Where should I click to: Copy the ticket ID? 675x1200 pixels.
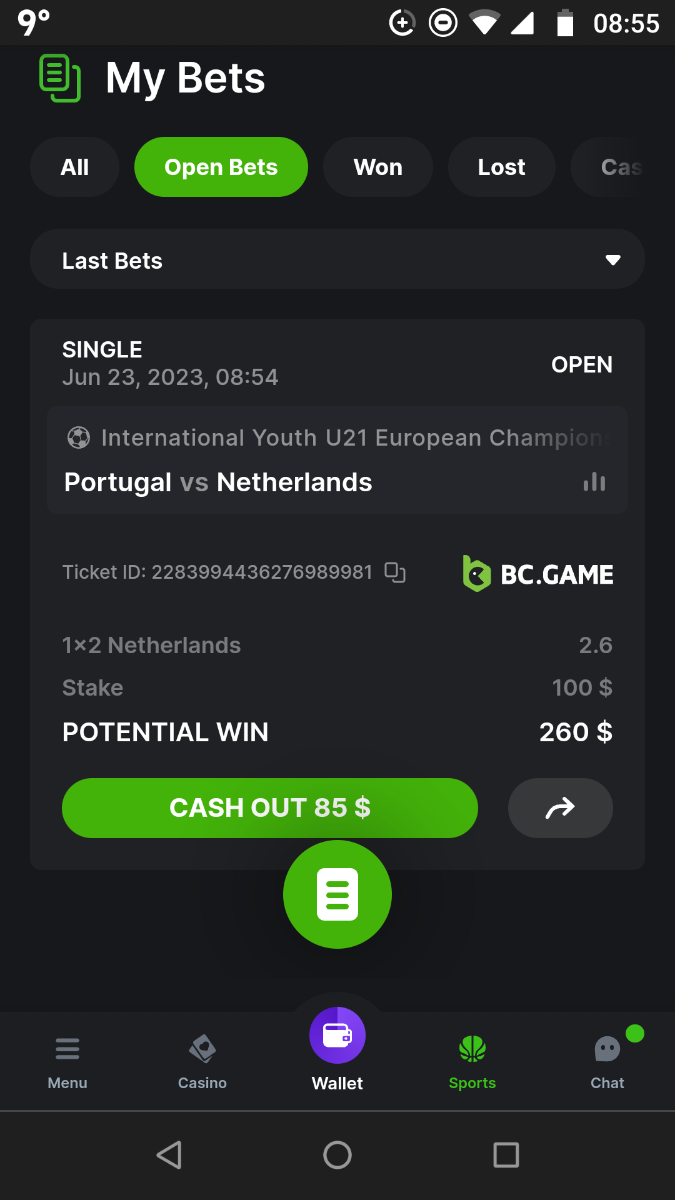pyautogui.click(x=395, y=573)
